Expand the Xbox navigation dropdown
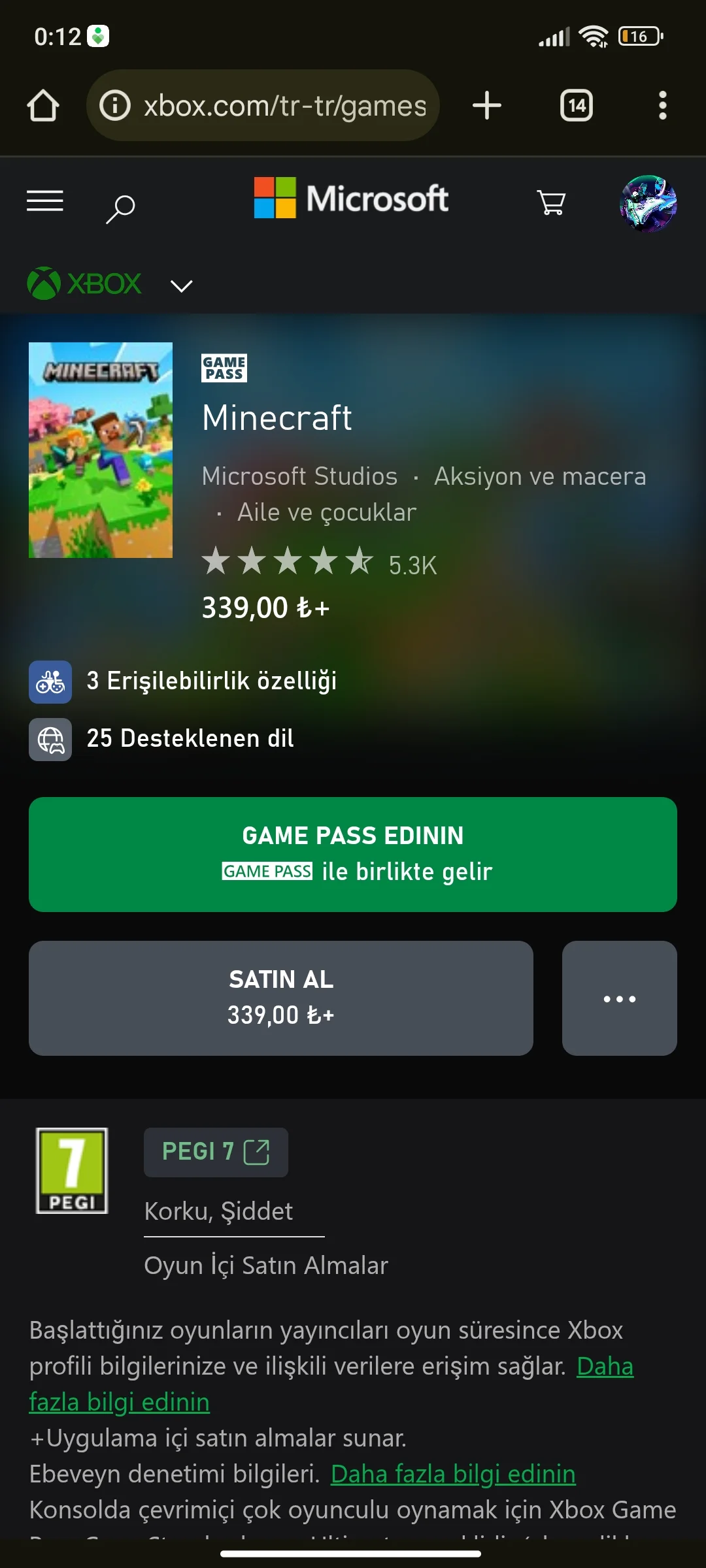706x1568 pixels. pyautogui.click(x=181, y=286)
